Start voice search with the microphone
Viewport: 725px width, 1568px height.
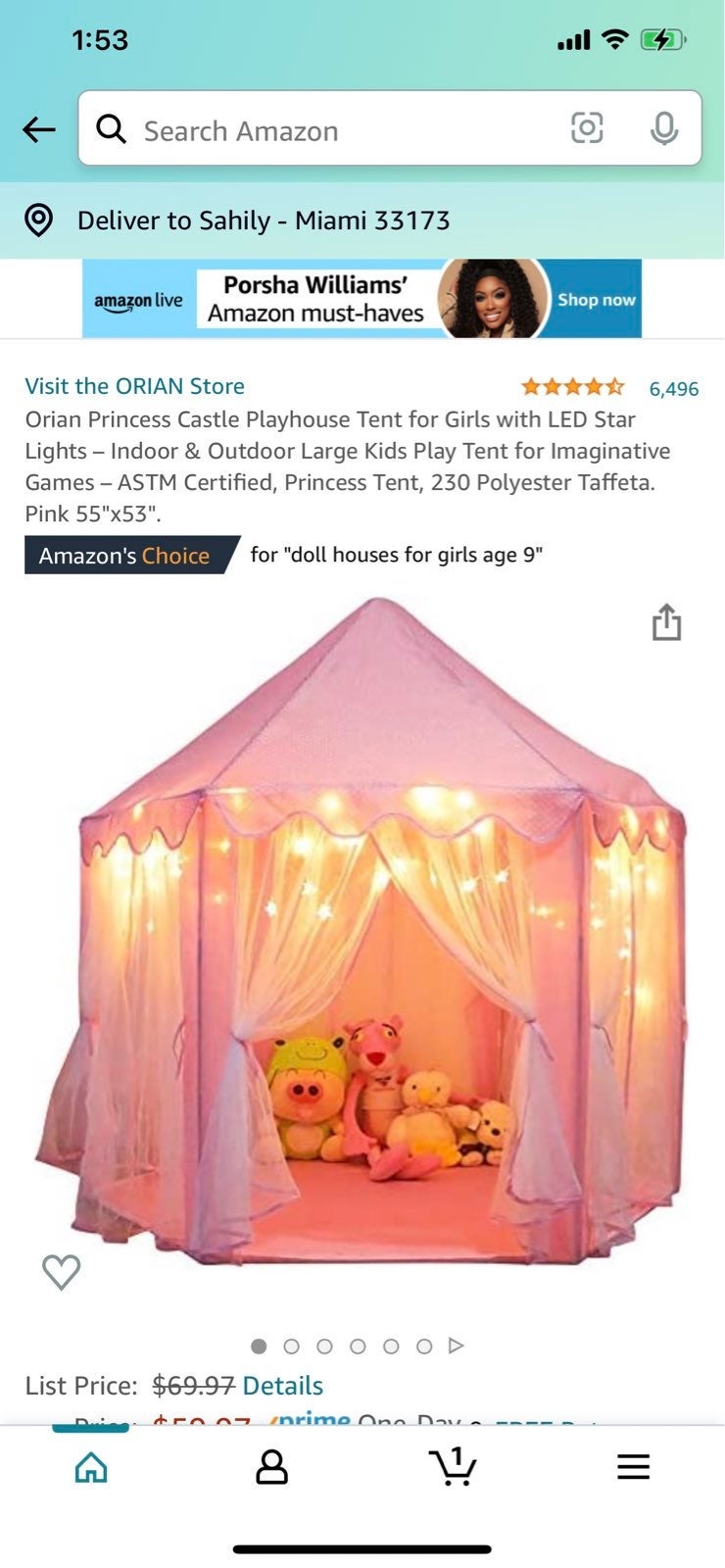tap(663, 128)
